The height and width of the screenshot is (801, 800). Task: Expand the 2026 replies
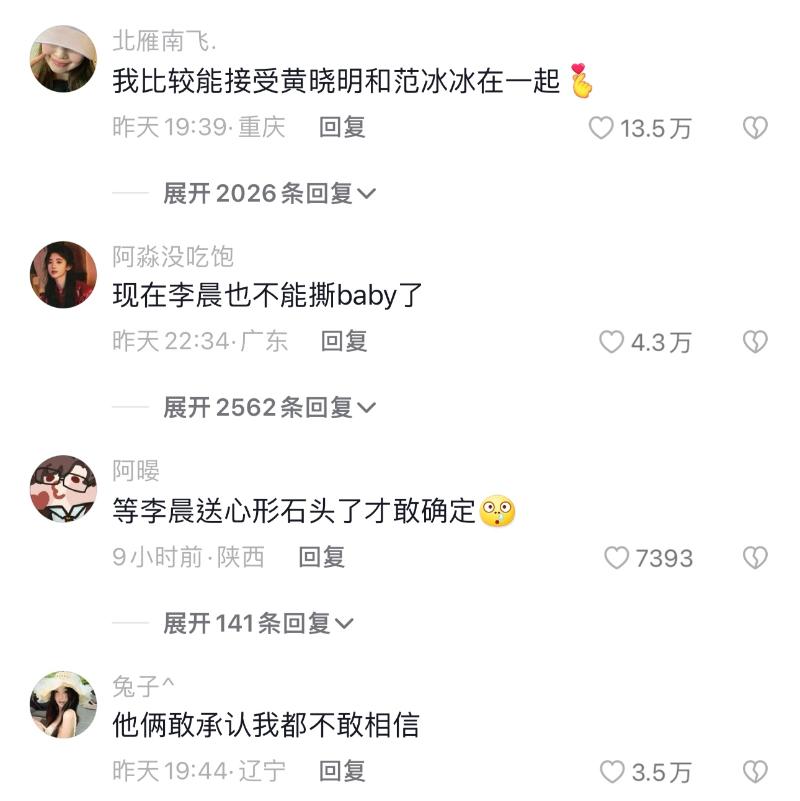(270, 193)
